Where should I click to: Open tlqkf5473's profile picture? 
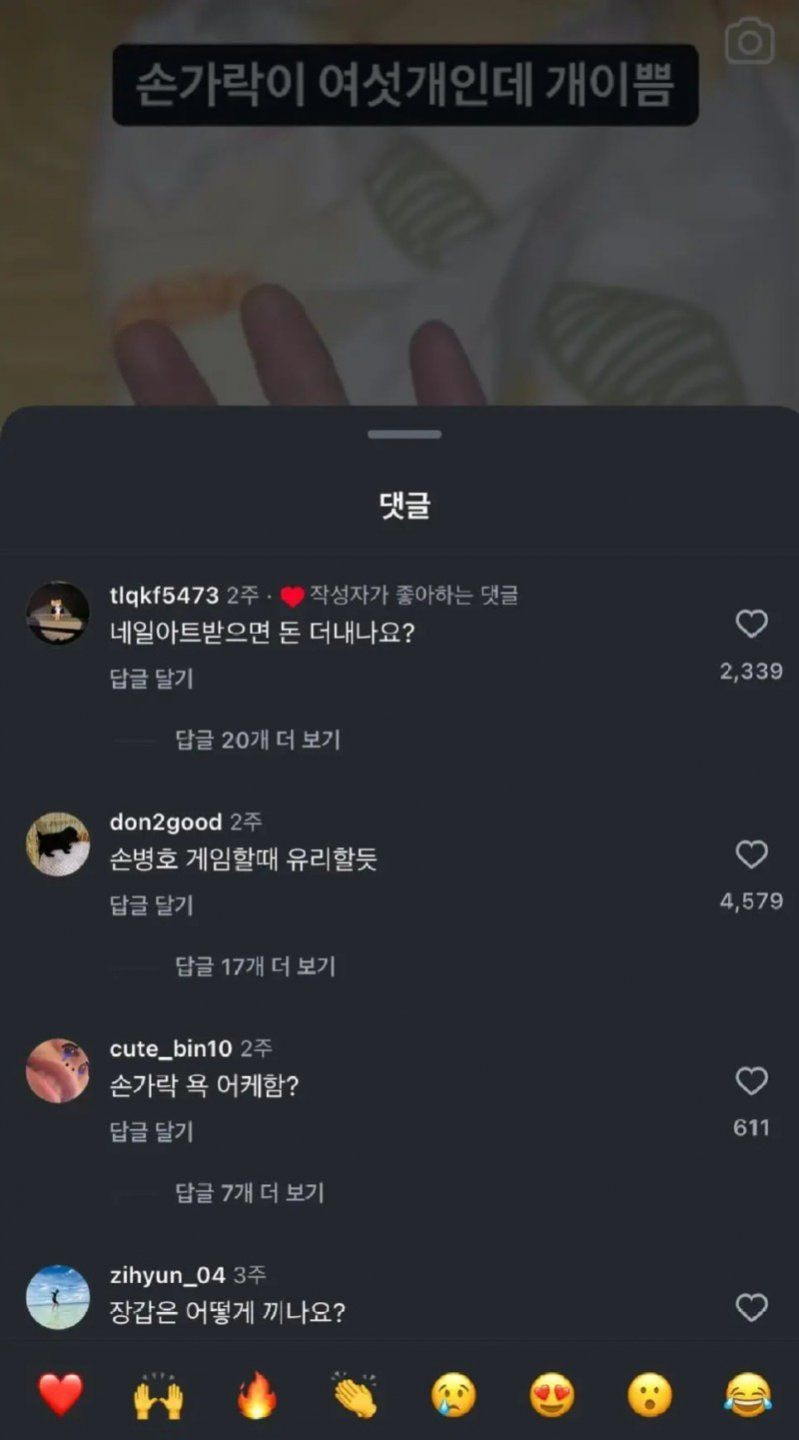coord(59,614)
